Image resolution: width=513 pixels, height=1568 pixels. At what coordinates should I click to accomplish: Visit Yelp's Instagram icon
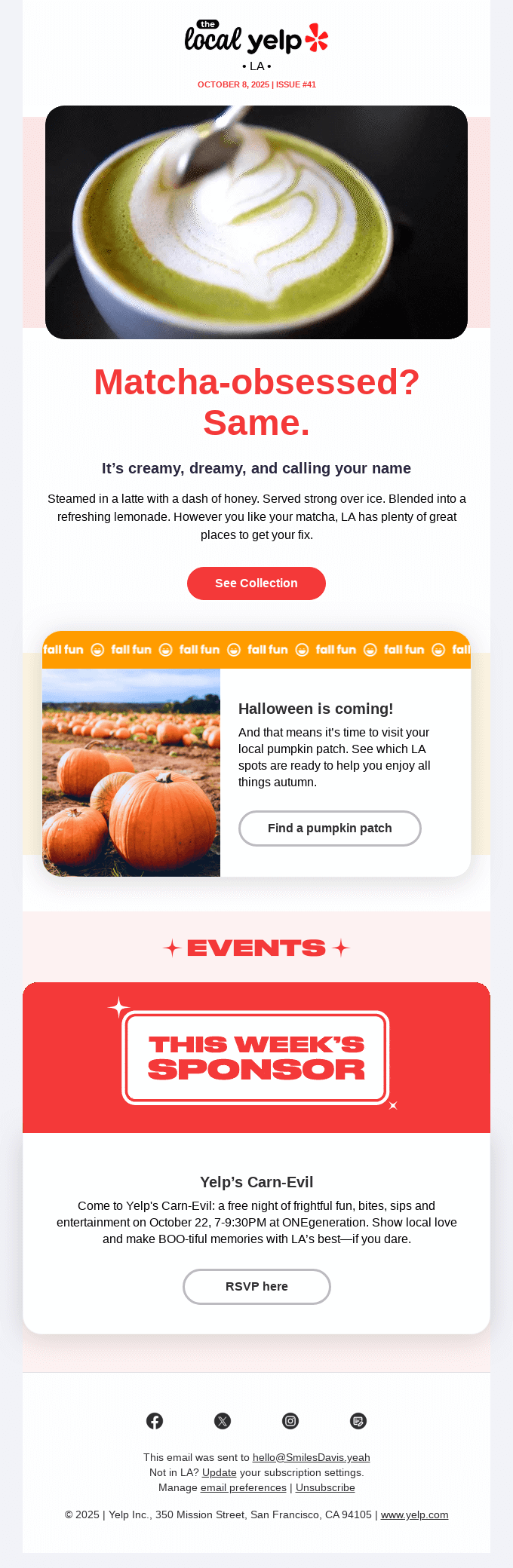click(x=290, y=1421)
